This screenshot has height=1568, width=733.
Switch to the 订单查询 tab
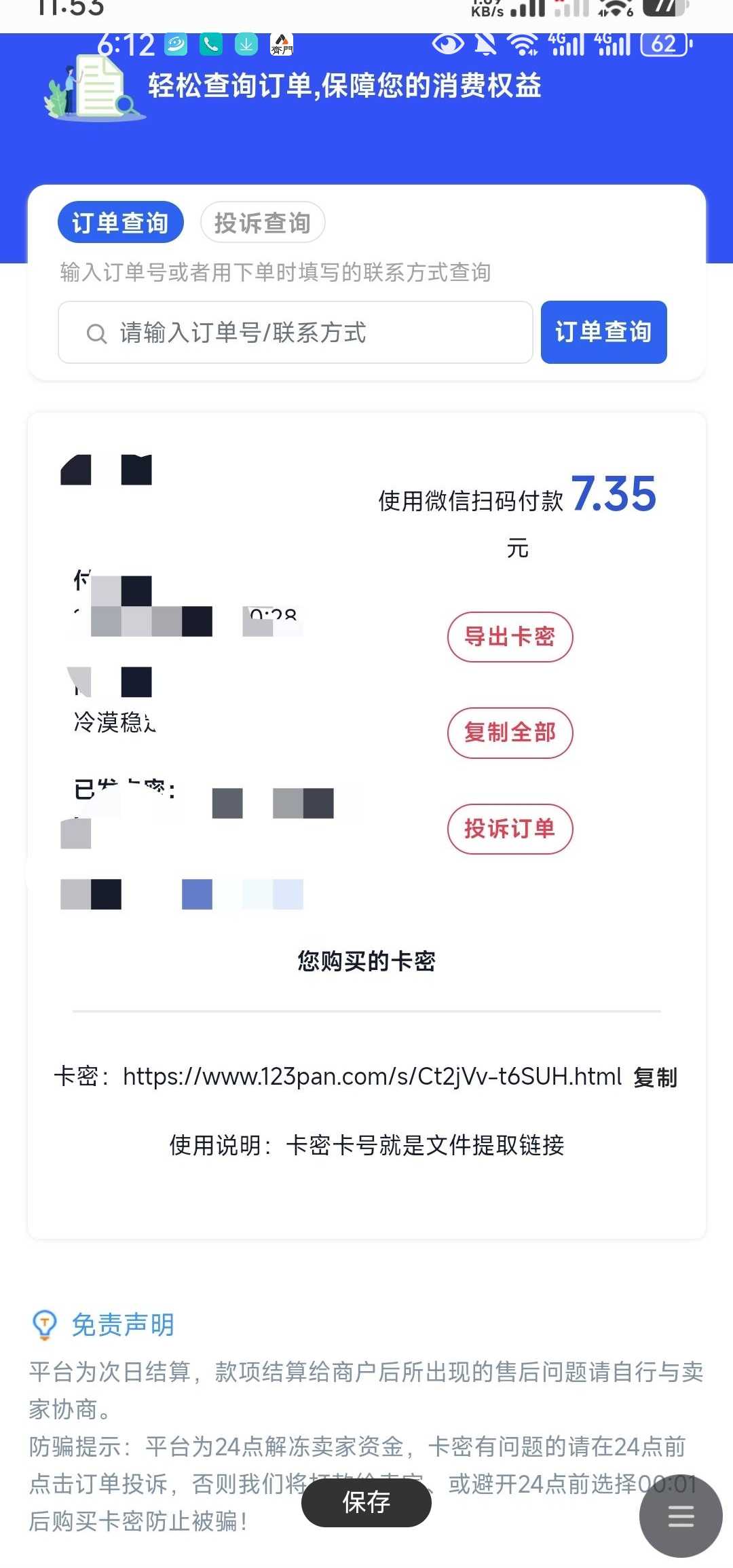[120, 223]
